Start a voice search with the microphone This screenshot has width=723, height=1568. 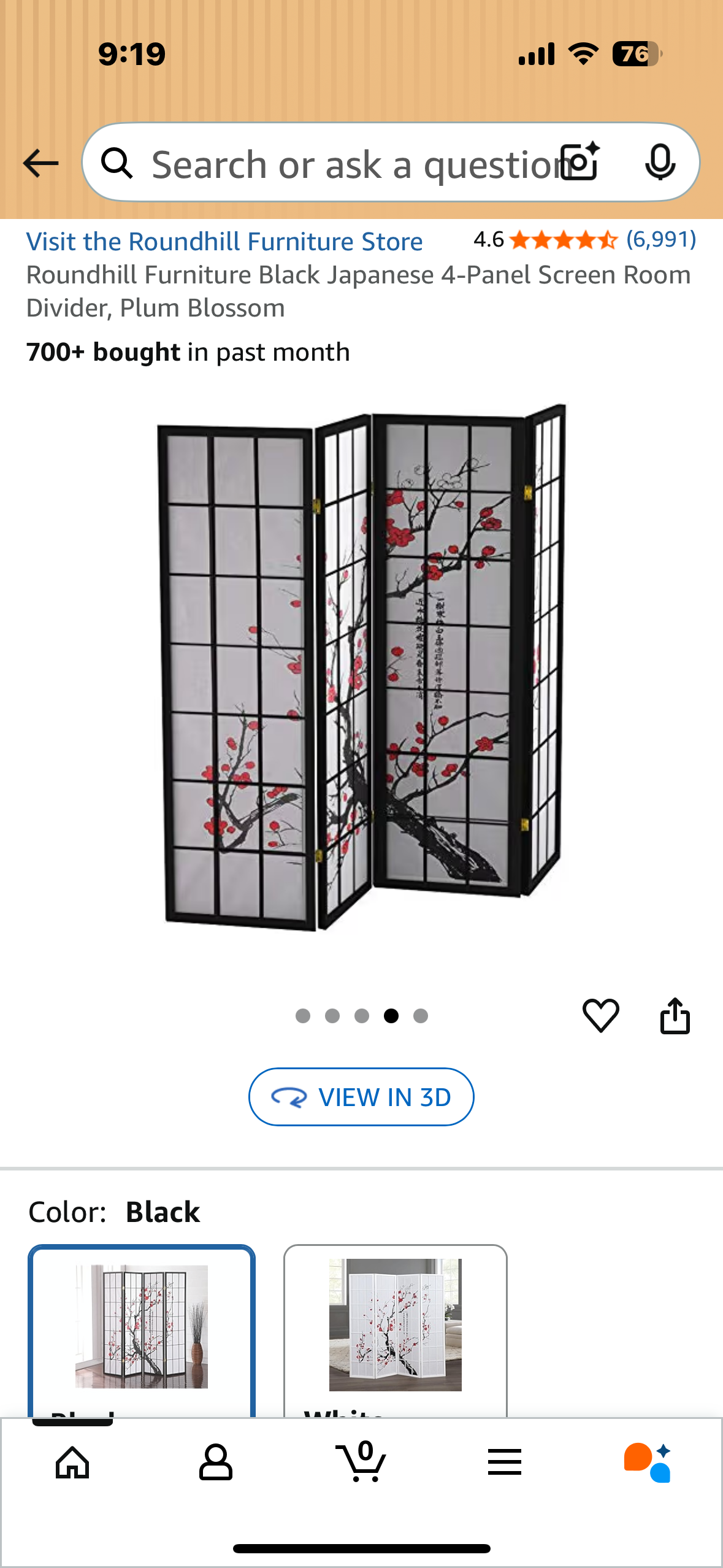pos(659,163)
